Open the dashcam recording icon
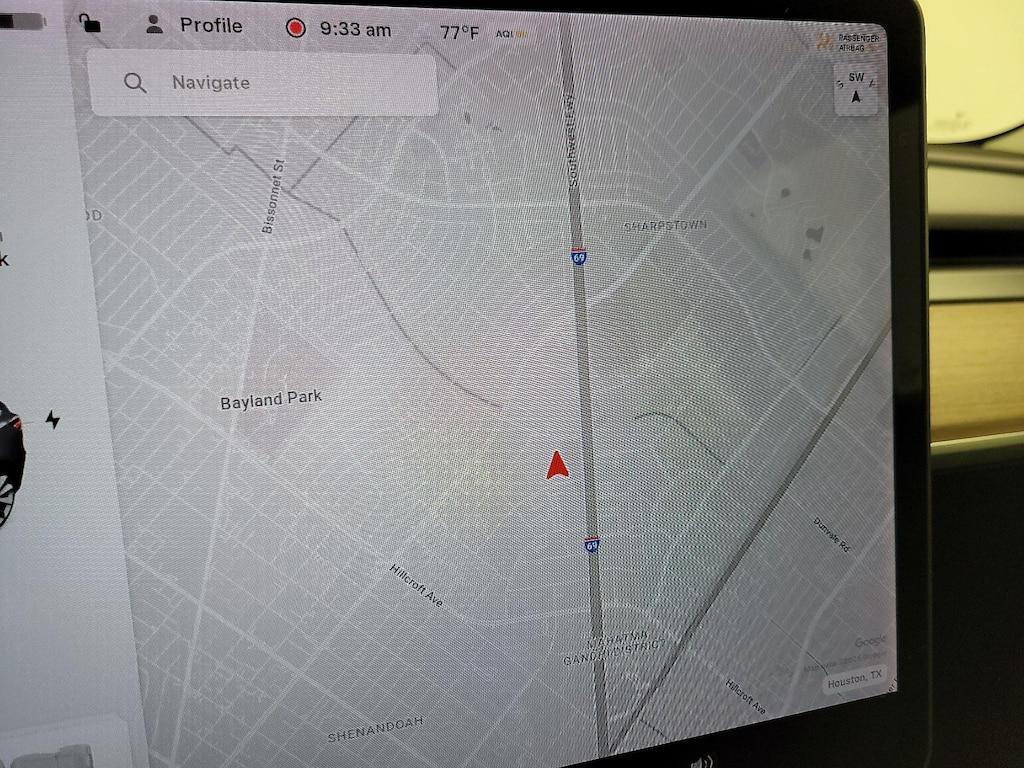Viewport: 1024px width, 768px height. (x=295, y=29)
